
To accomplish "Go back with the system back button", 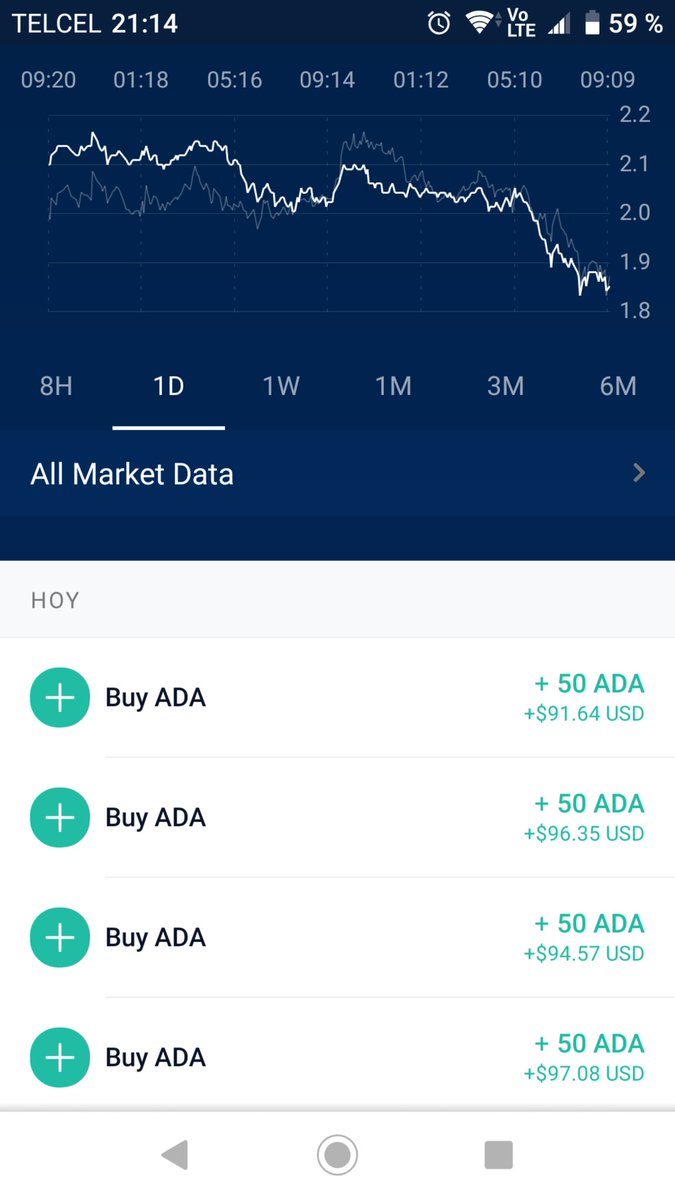I will pyautogui.click(x=174, y=1155).
